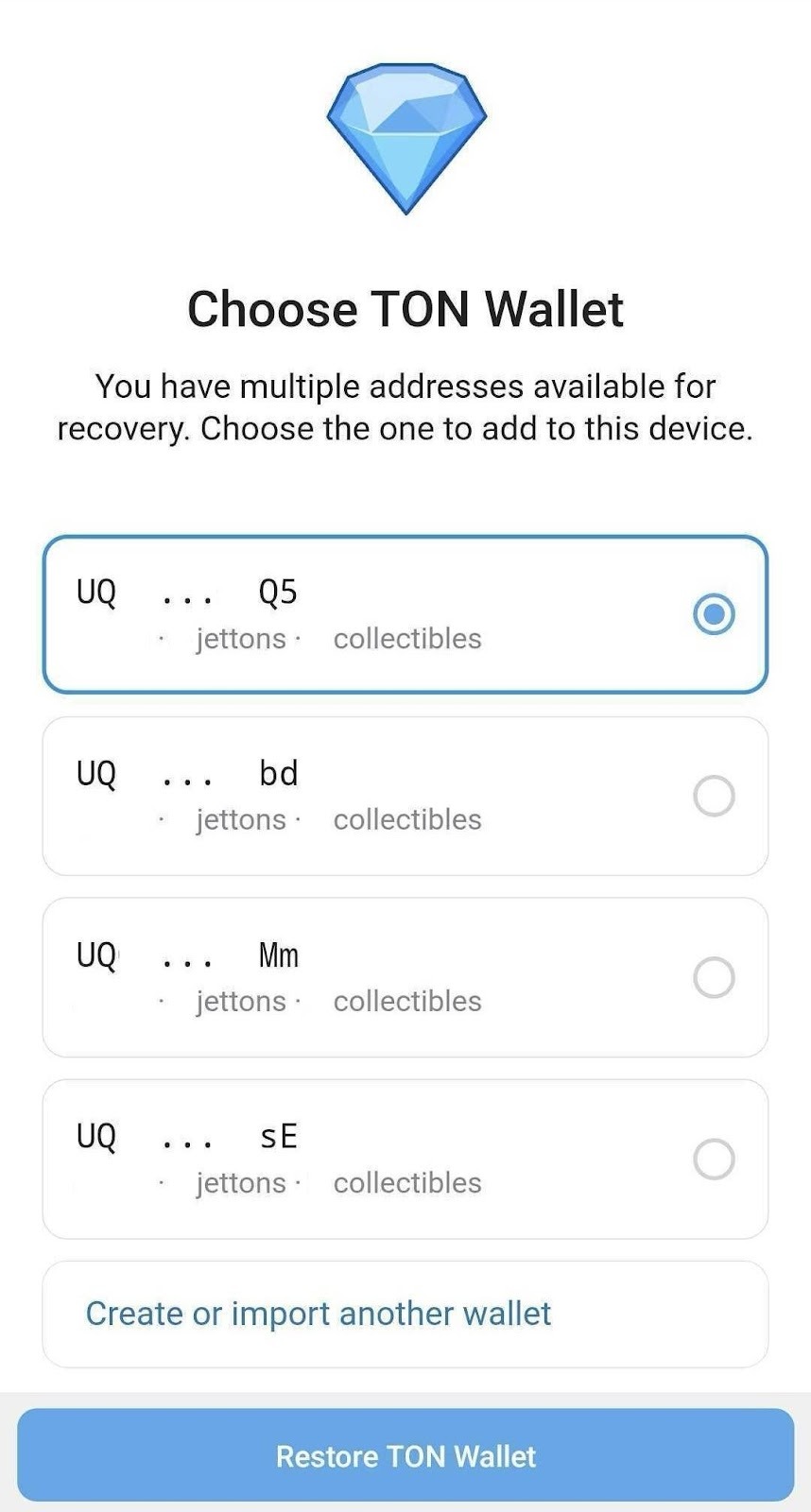This screenshot has width=811, height=1512.
Task: Select the wallet address ending in sE
Action: tap(405, 1159)
